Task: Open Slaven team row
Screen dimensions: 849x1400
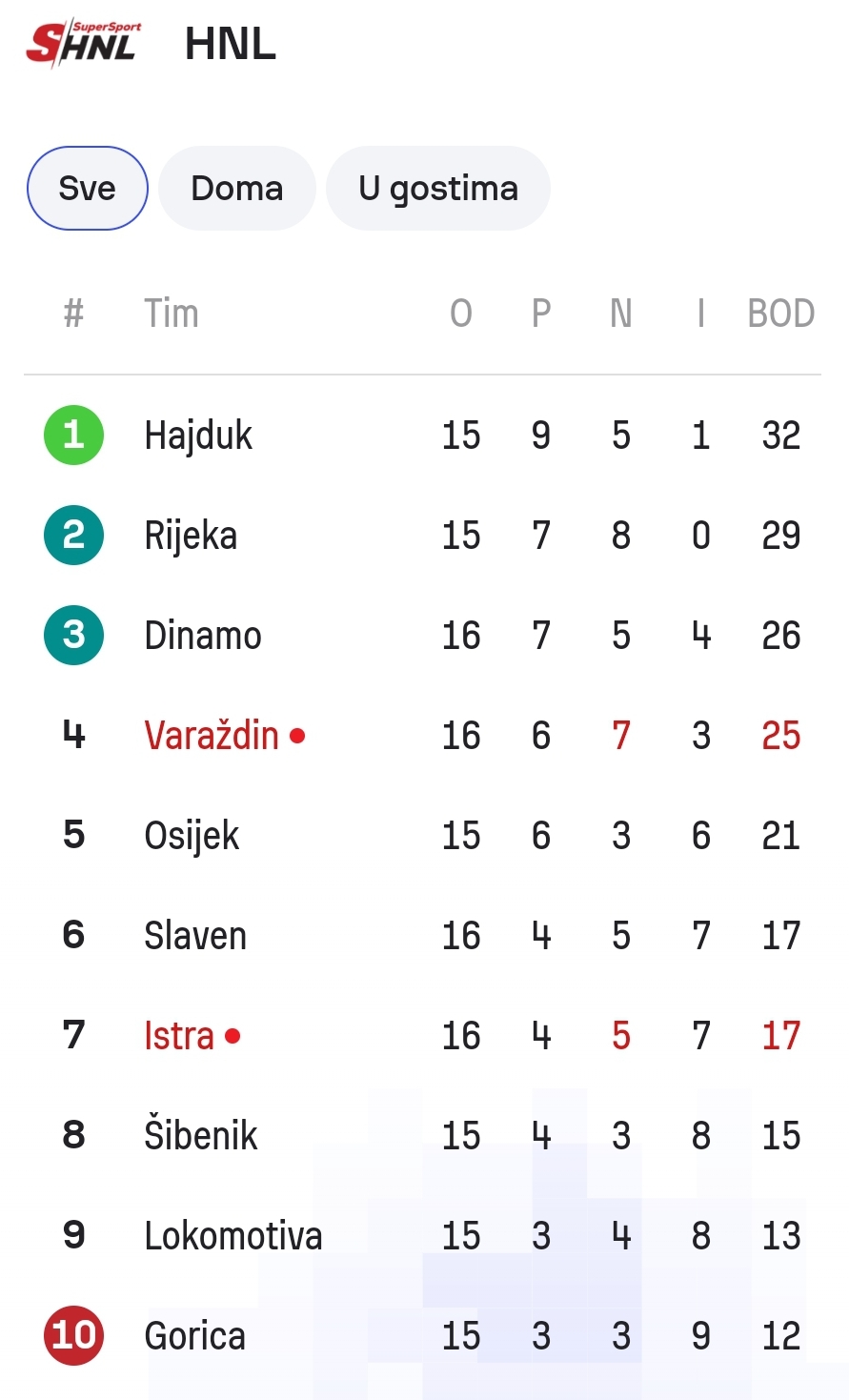Action: [423, 935]
